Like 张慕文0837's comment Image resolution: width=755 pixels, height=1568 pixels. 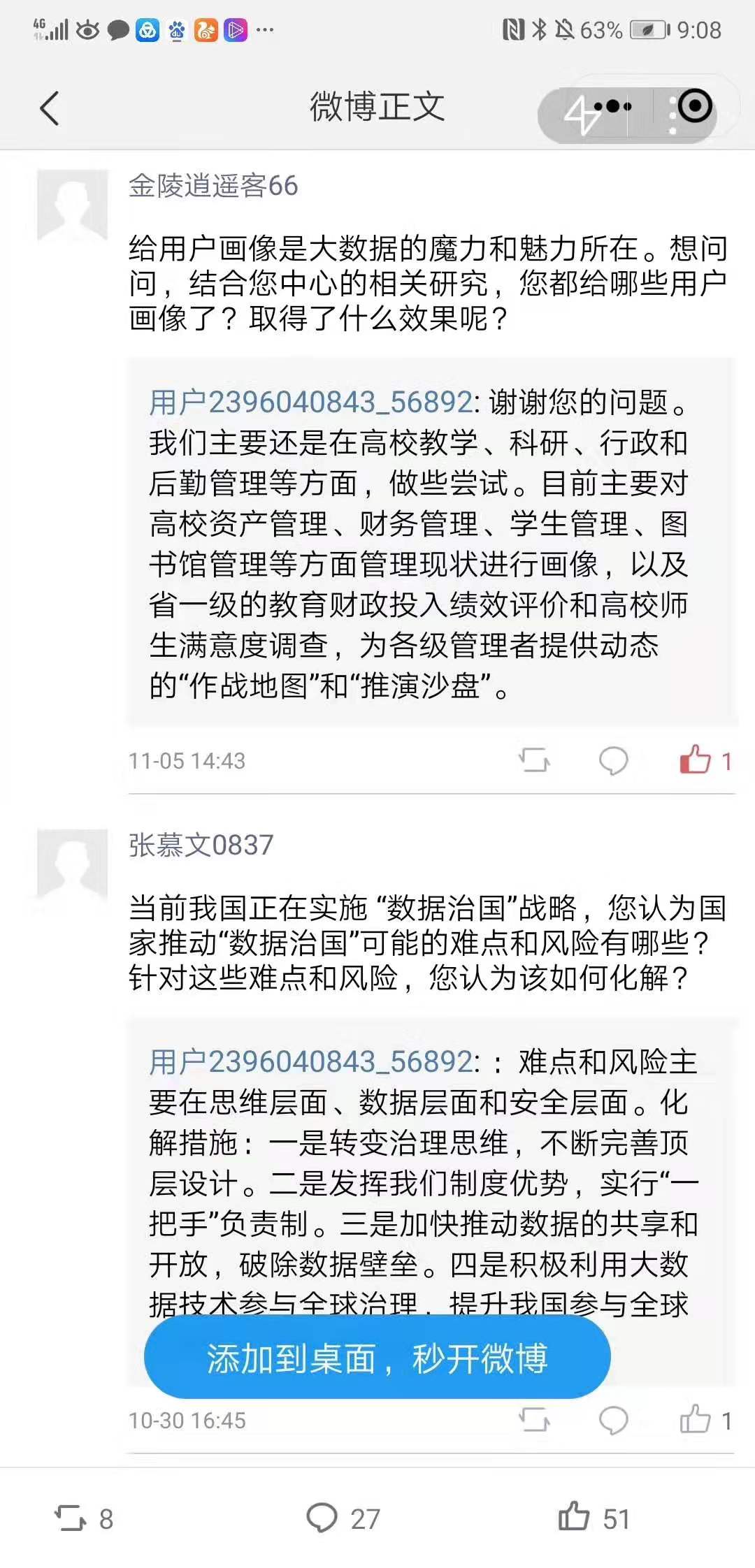click(696, 1420)
